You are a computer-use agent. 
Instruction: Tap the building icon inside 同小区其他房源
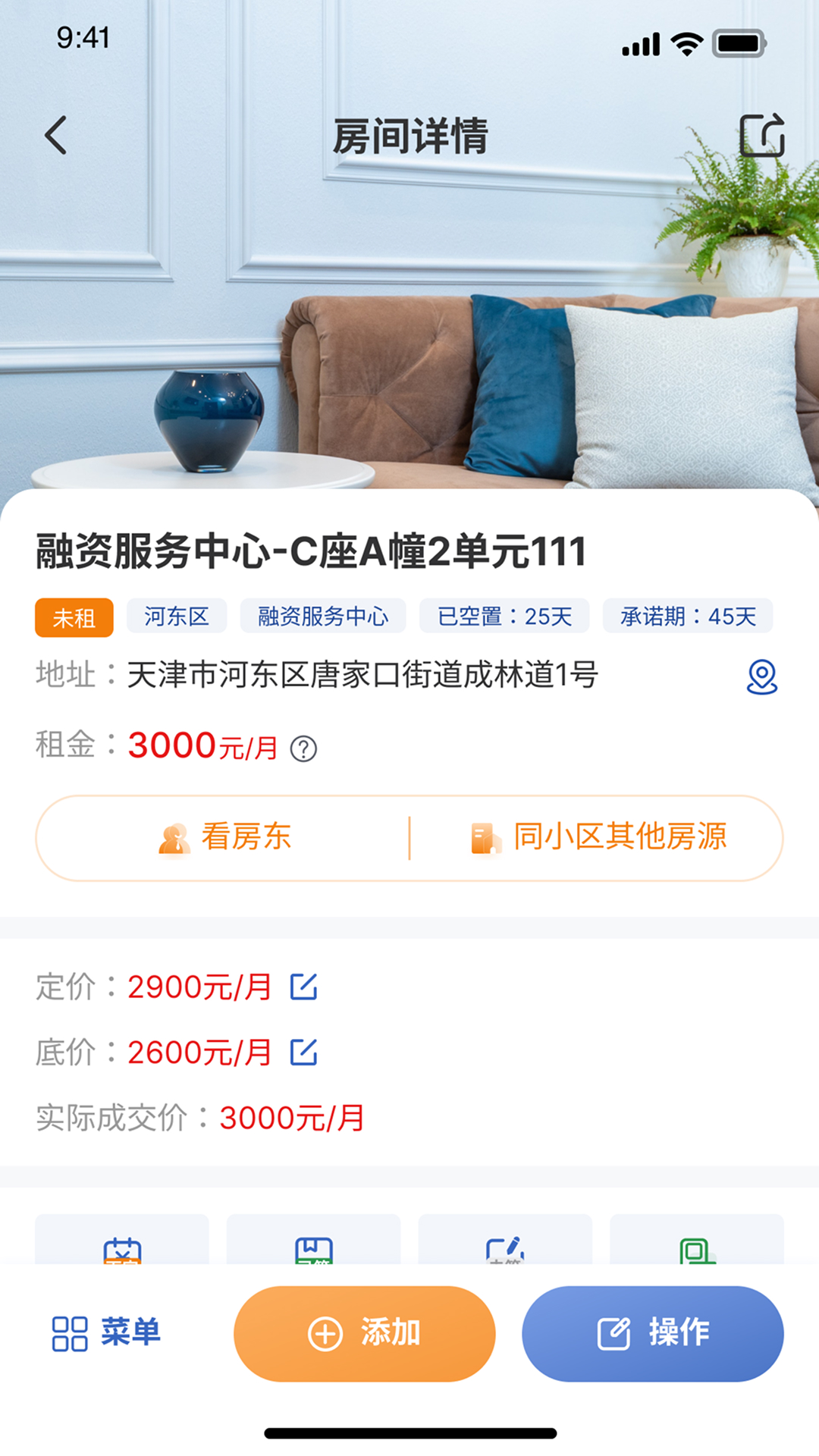tap(486, 836)
